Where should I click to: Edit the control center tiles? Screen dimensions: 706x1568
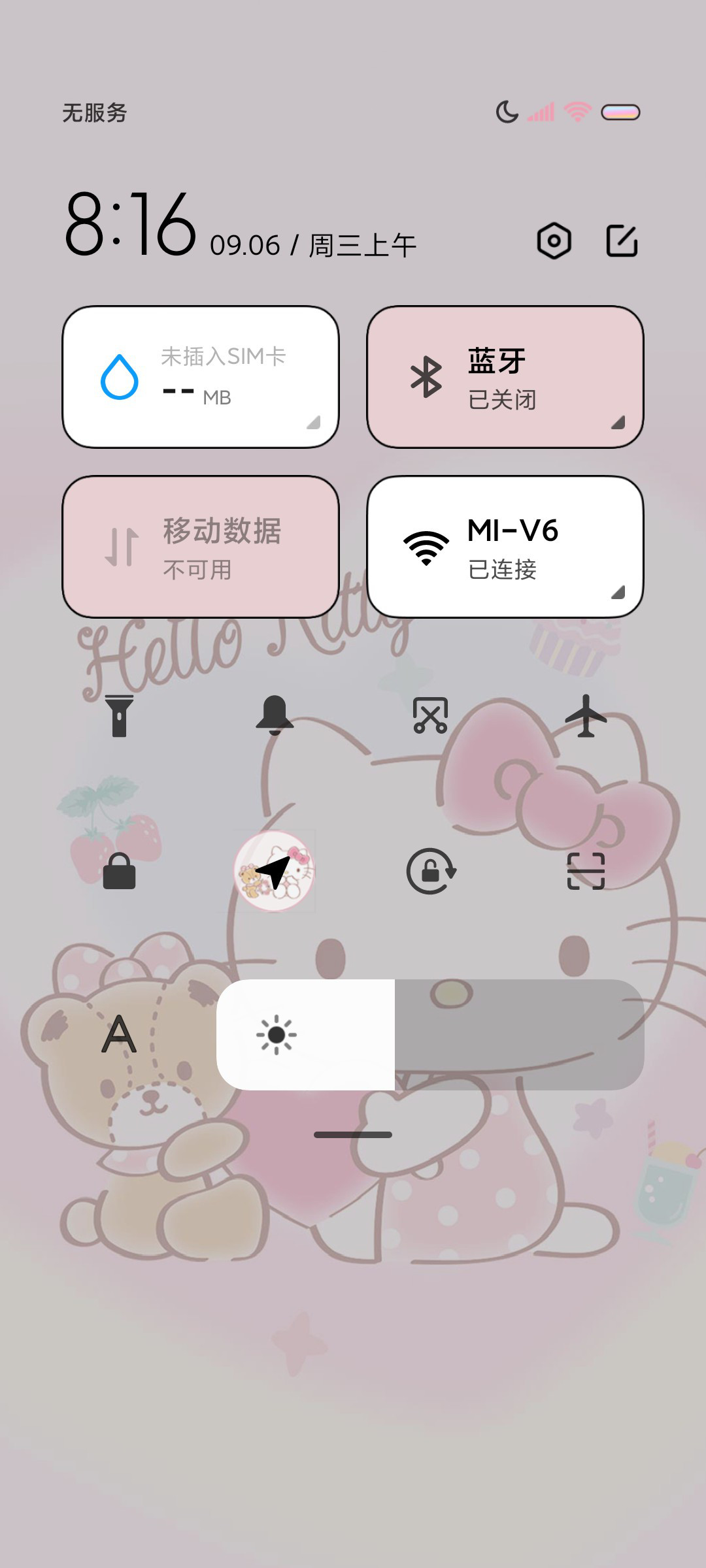click(622, 241)
